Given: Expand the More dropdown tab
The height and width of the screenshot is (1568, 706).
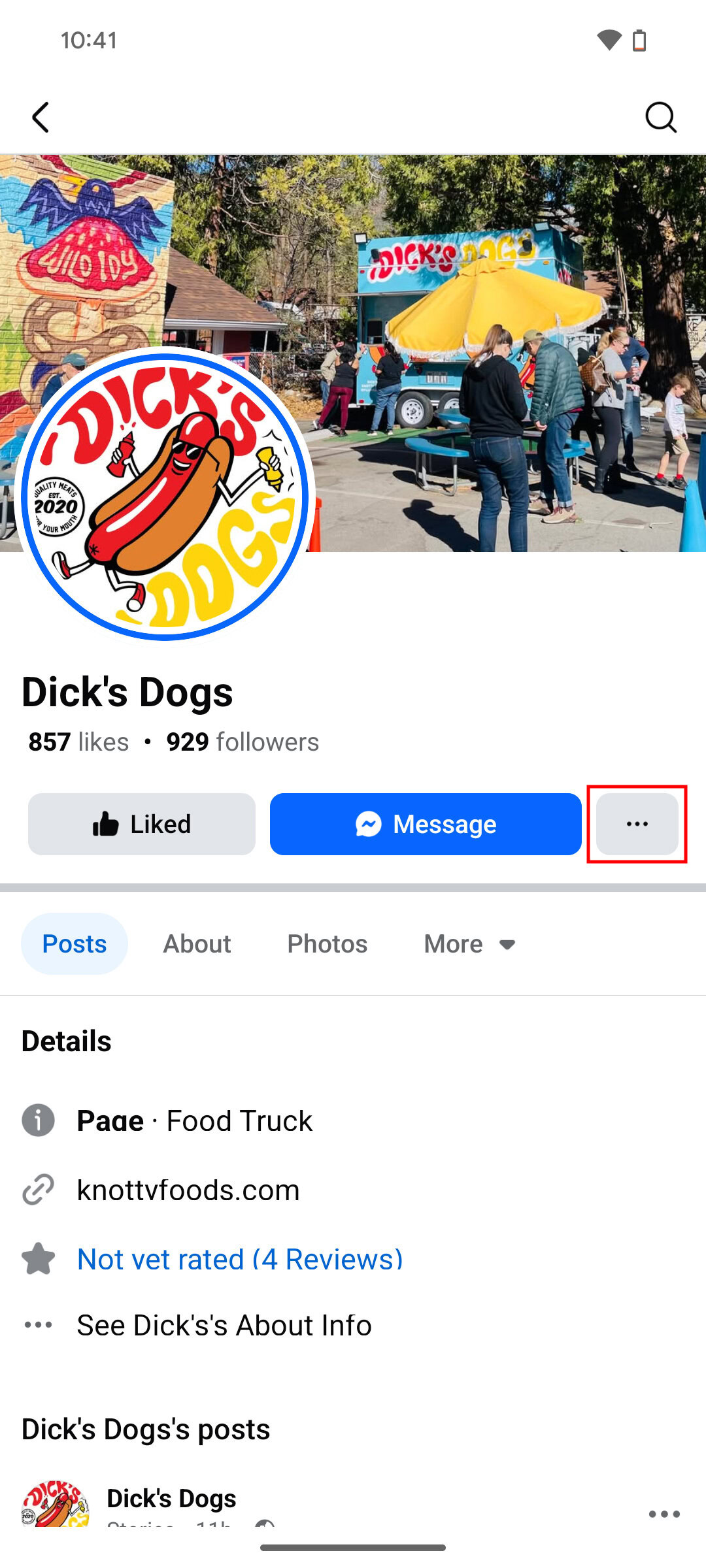Looking at the screenshot, I should click(x=469, y=943).
